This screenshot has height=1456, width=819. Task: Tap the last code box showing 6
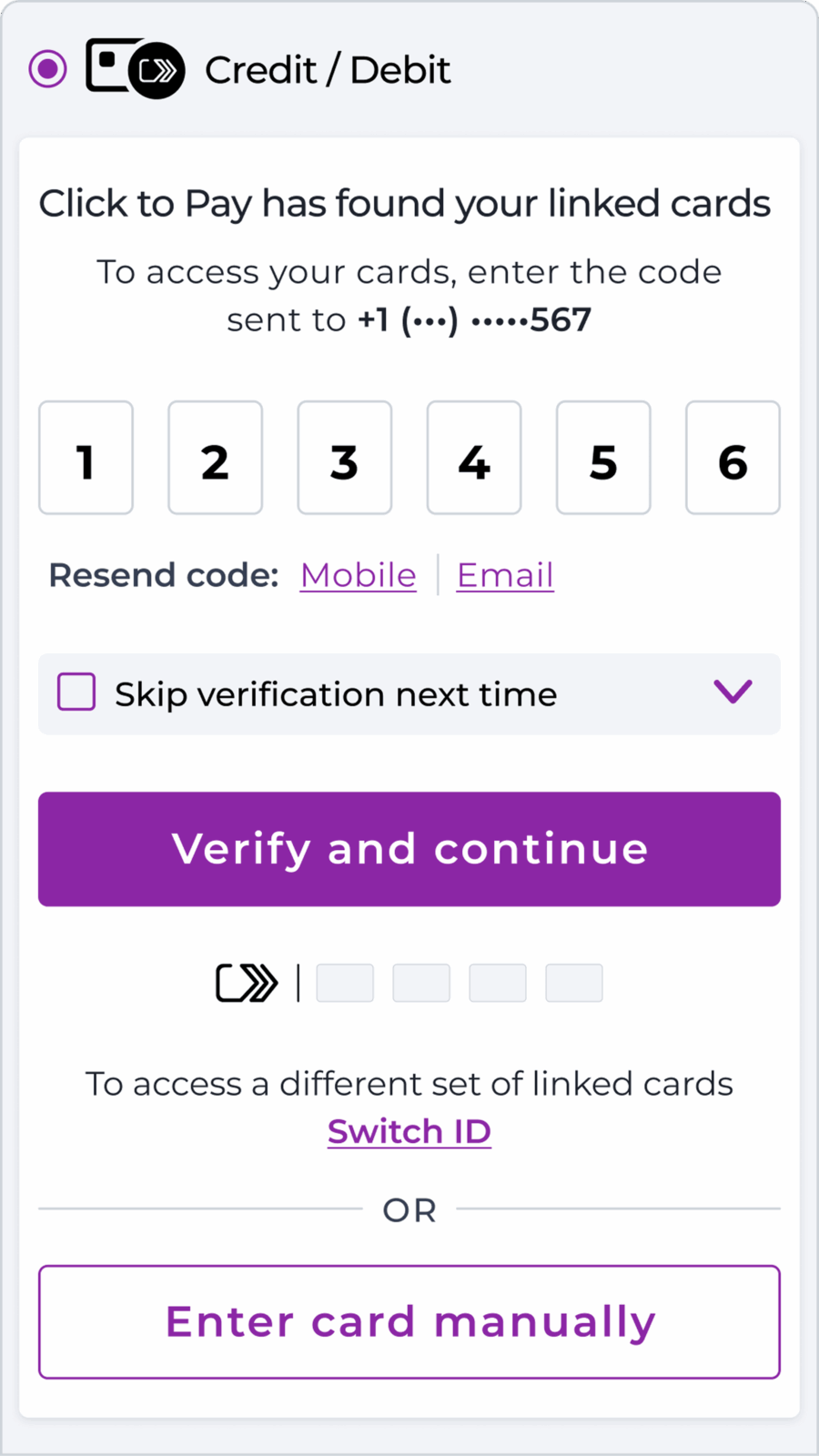[733, 458]
